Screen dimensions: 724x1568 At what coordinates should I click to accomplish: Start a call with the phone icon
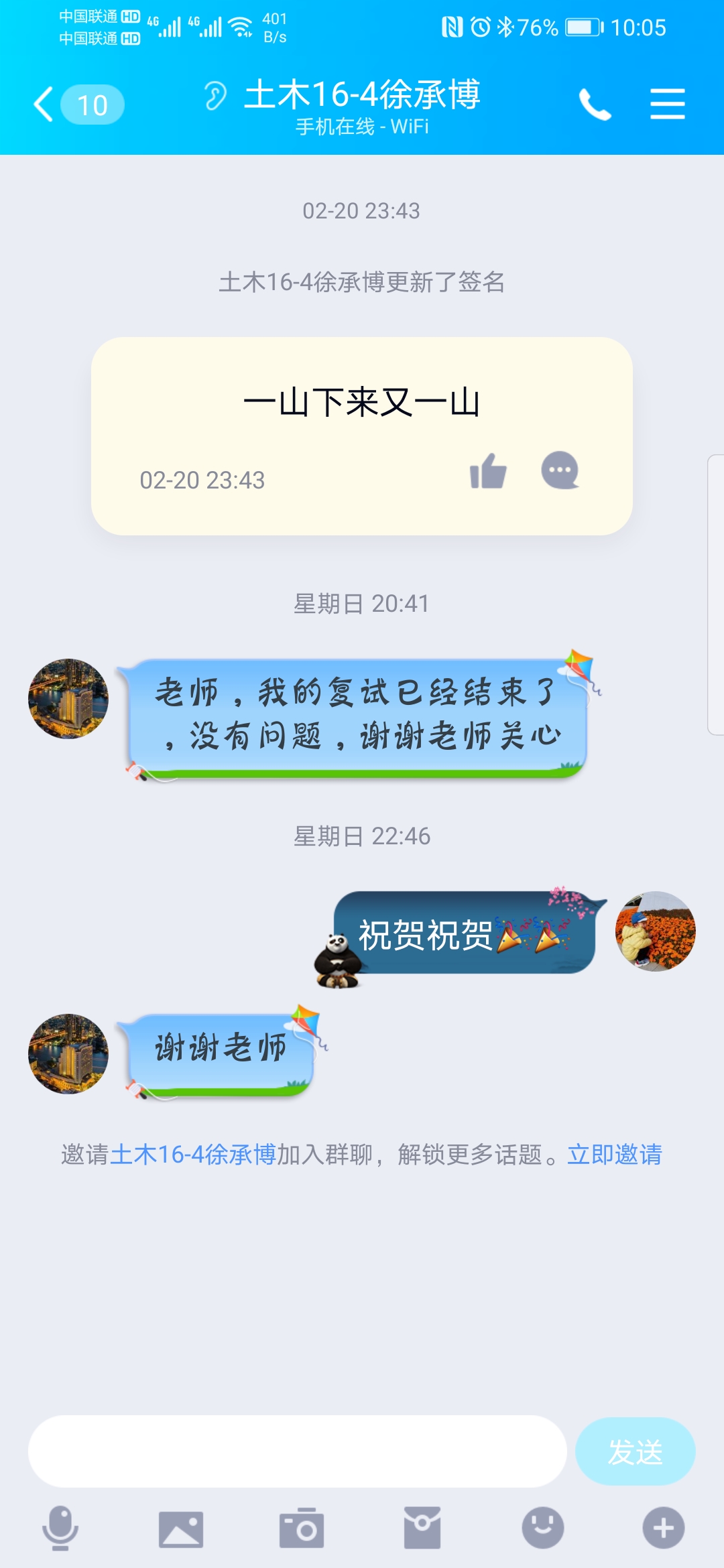click(x=595, y=104)
